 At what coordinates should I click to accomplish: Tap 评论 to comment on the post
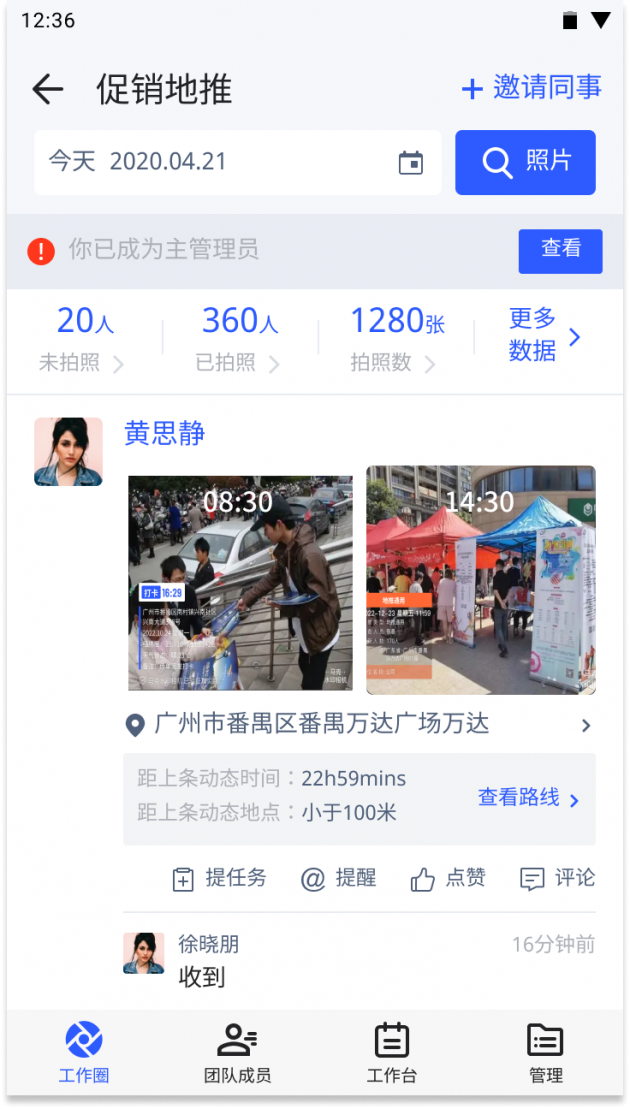pos(557,878)
